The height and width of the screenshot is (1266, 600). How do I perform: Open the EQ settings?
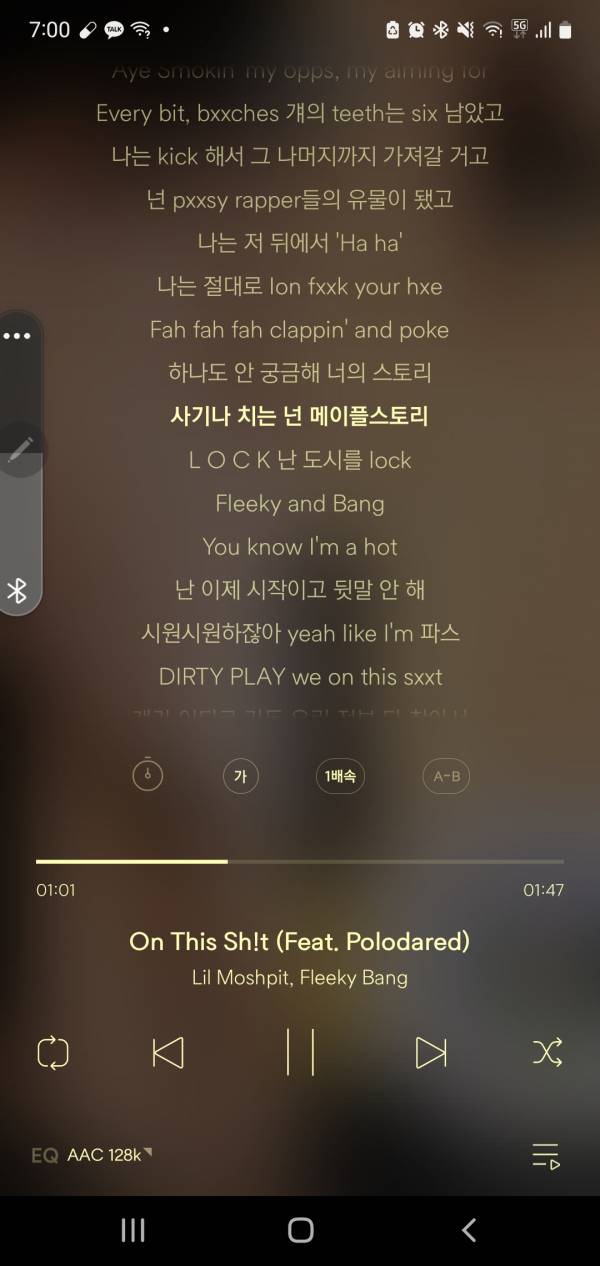click(44, 1156)
